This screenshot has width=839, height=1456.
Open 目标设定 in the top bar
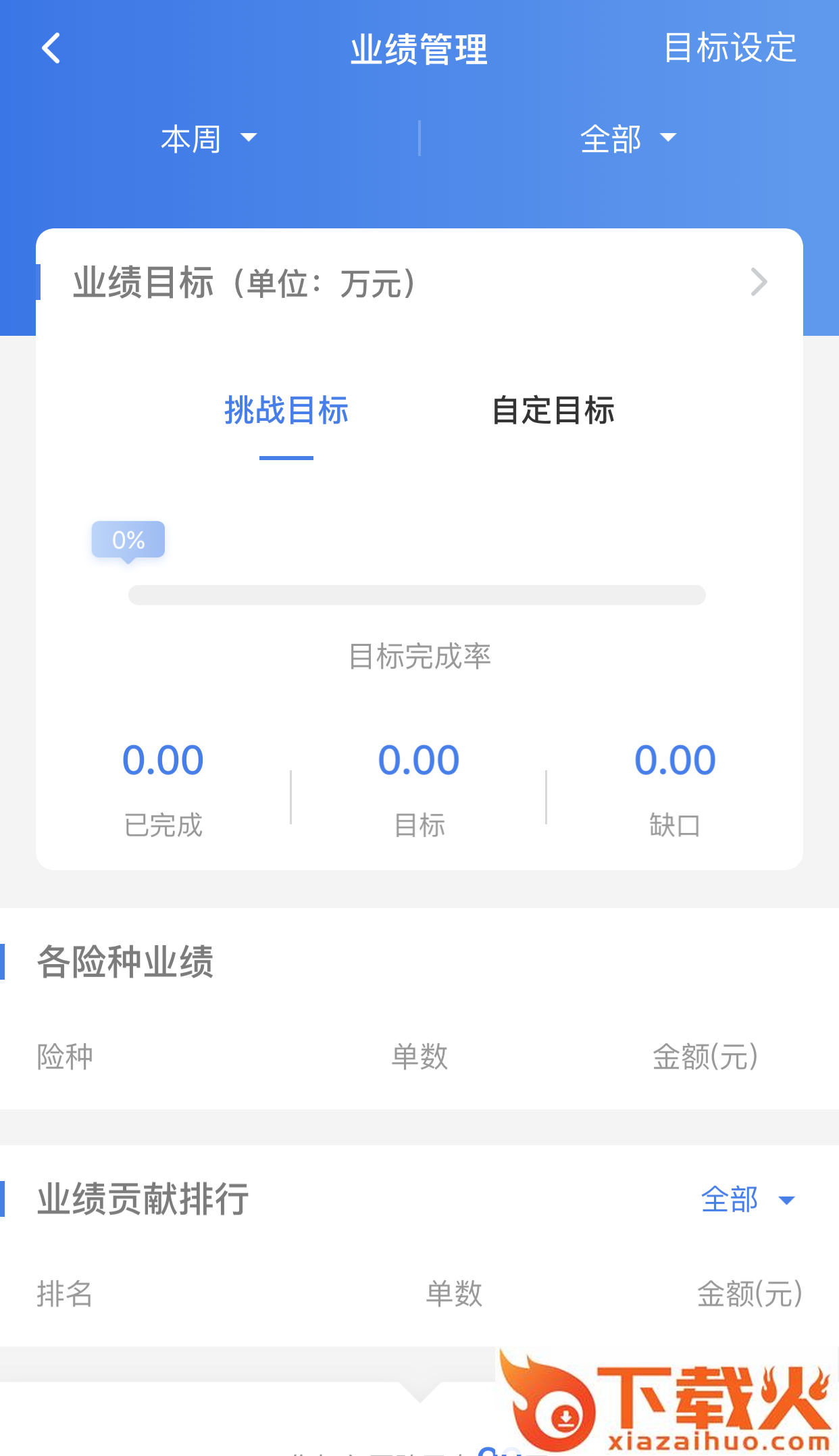(730, 49)
